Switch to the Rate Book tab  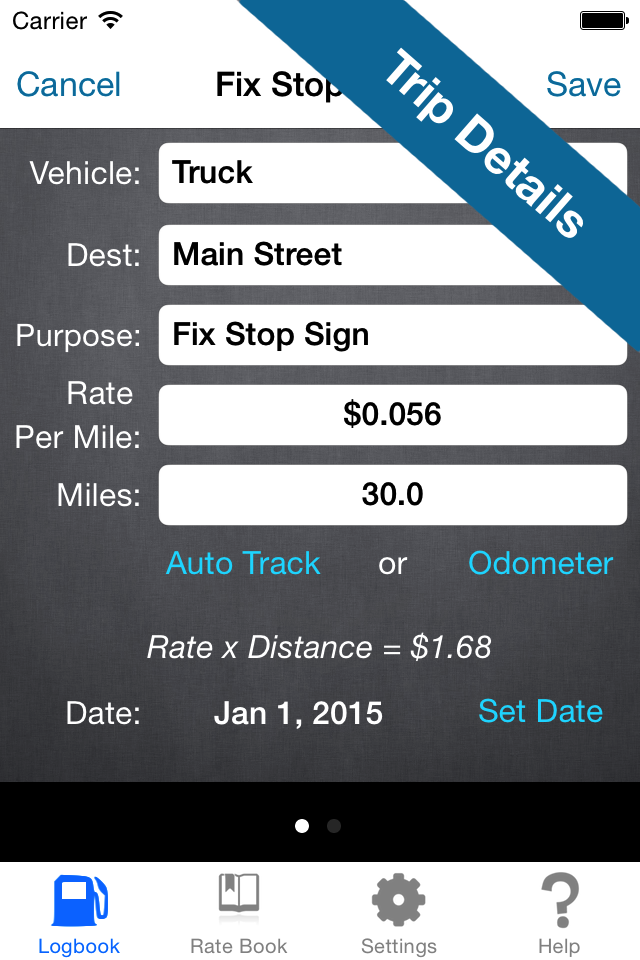(239, 914)
